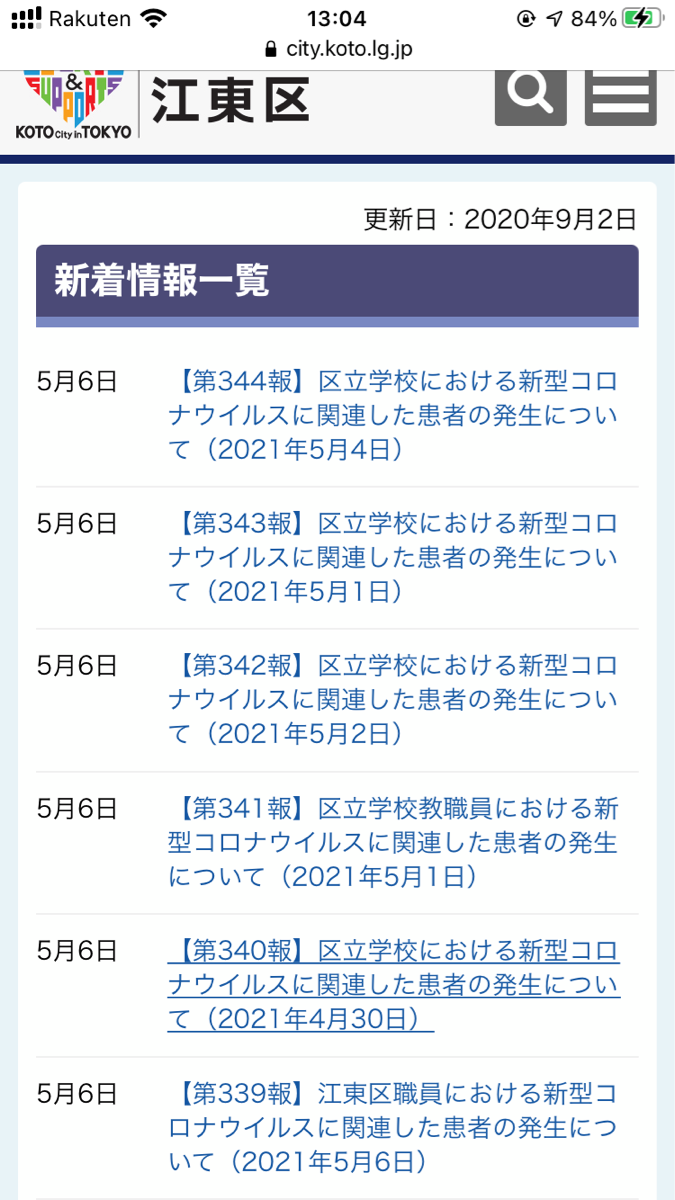Image resolution: width=675 pixels, height=1200 pixels.
Task: Open the hamburger menu
Action: coord(620,95)
